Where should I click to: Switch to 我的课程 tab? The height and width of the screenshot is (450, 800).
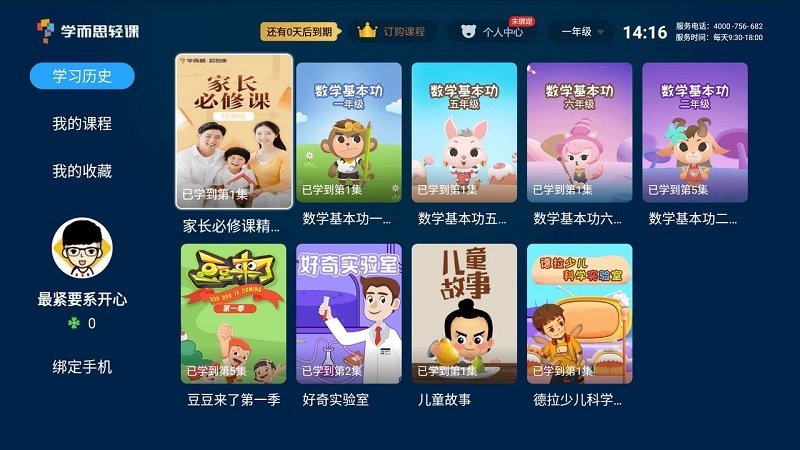pyautogui.click(x=82, y=124)
